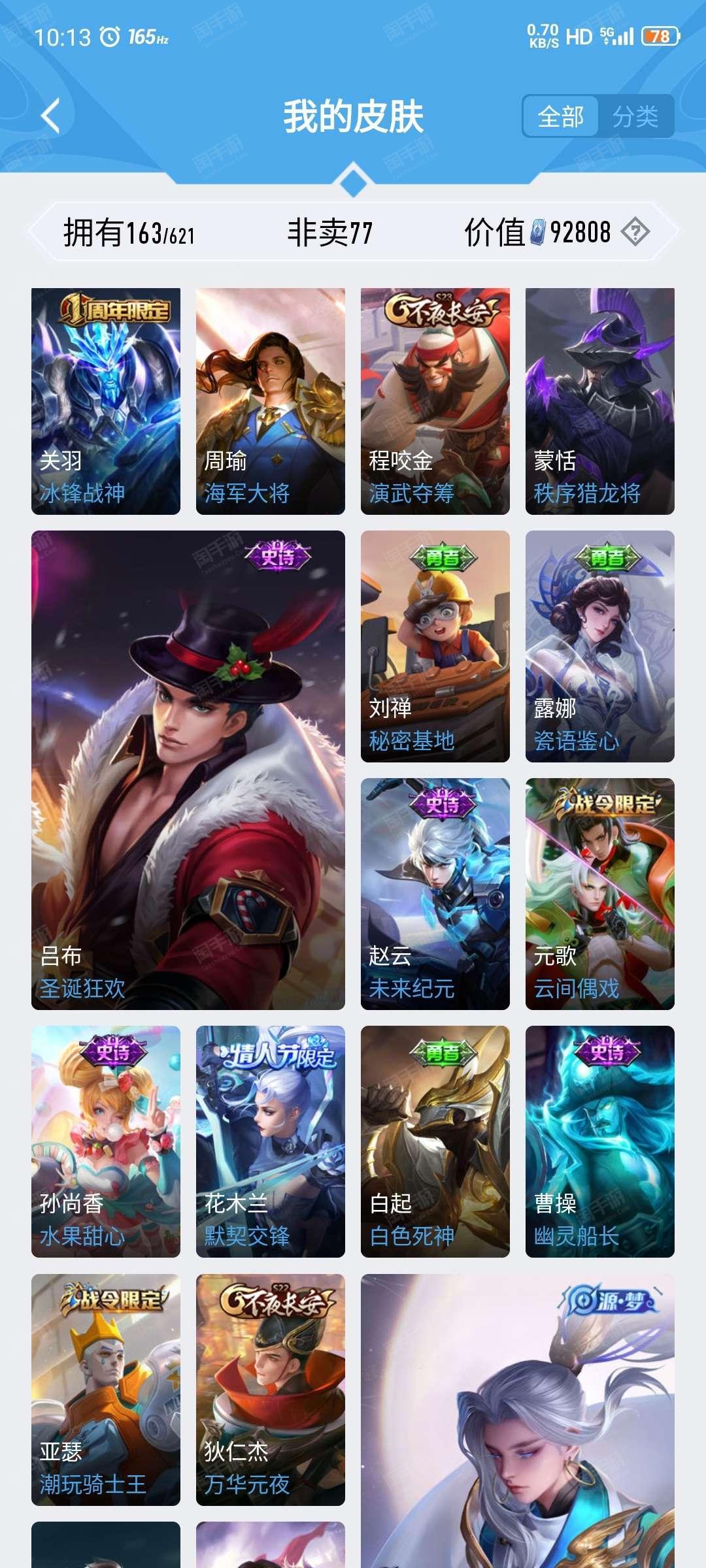Screen dimensions: 706x1568
Task: Tap 曹操 幽灵船长 skin card
Action: click(x=600, y=1141)
